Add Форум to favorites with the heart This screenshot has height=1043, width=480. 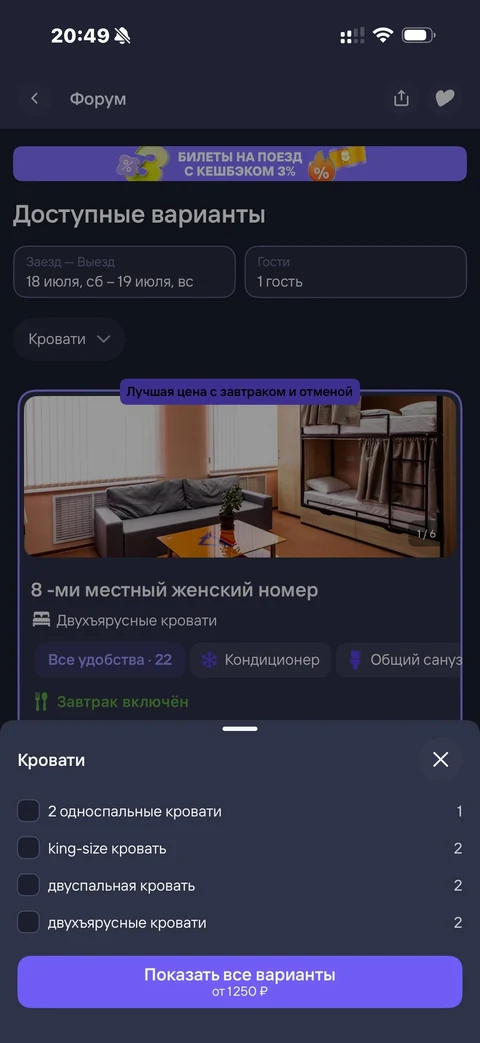click(x=445, y=98)
